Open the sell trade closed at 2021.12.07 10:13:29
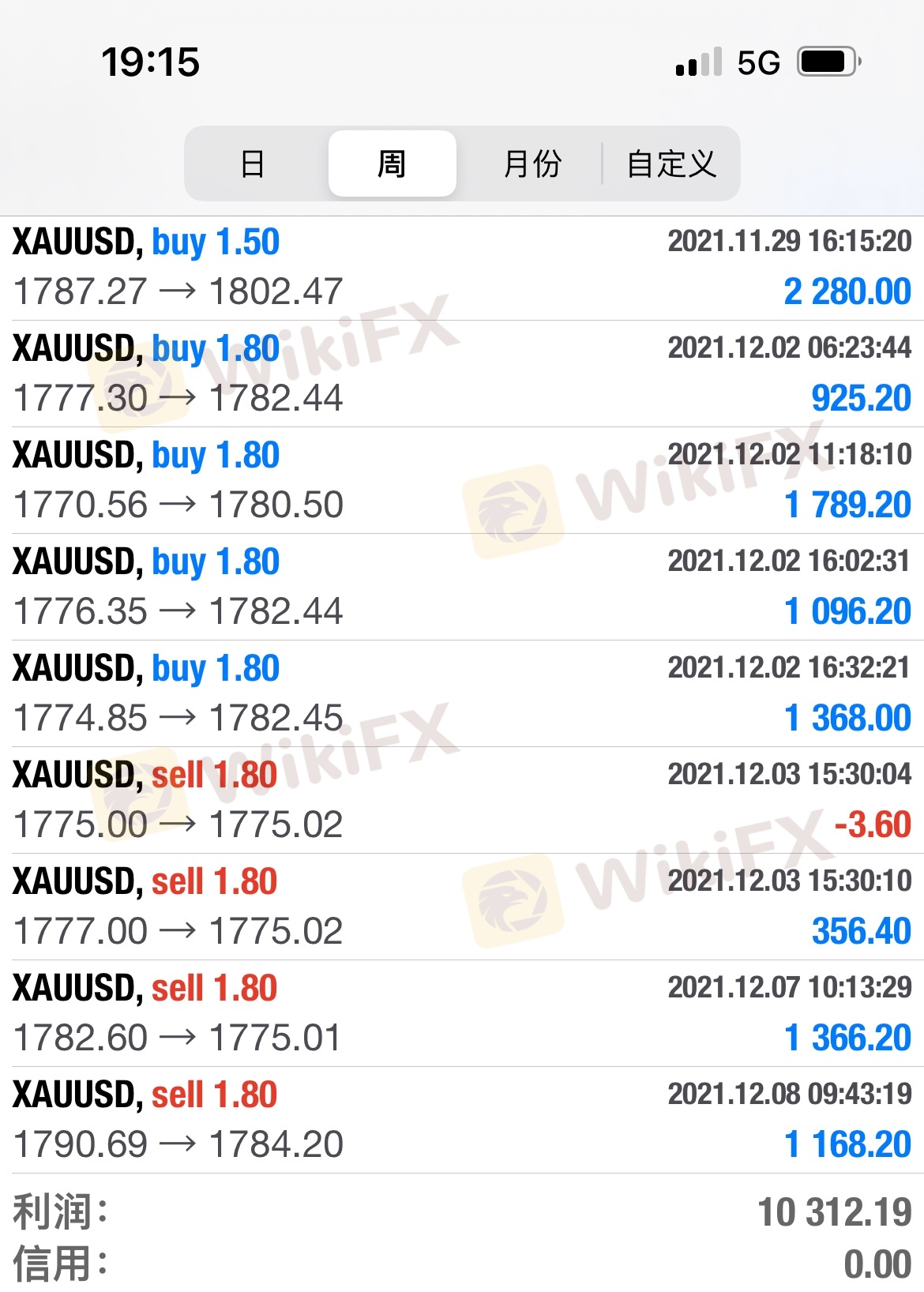This screenshot has width=924, height=1292. coord(462,1013)
